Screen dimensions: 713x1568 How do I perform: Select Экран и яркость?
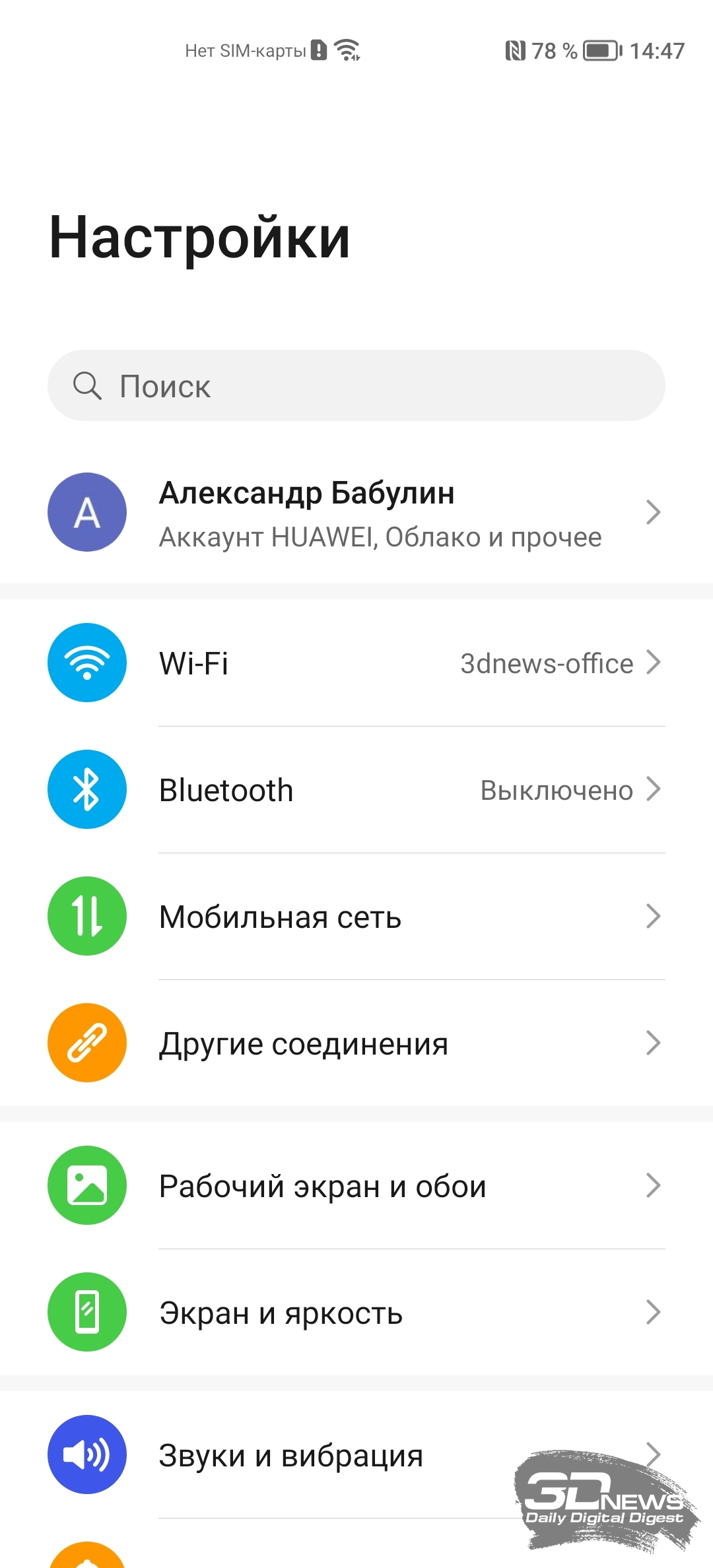(x=356, y=1312)
